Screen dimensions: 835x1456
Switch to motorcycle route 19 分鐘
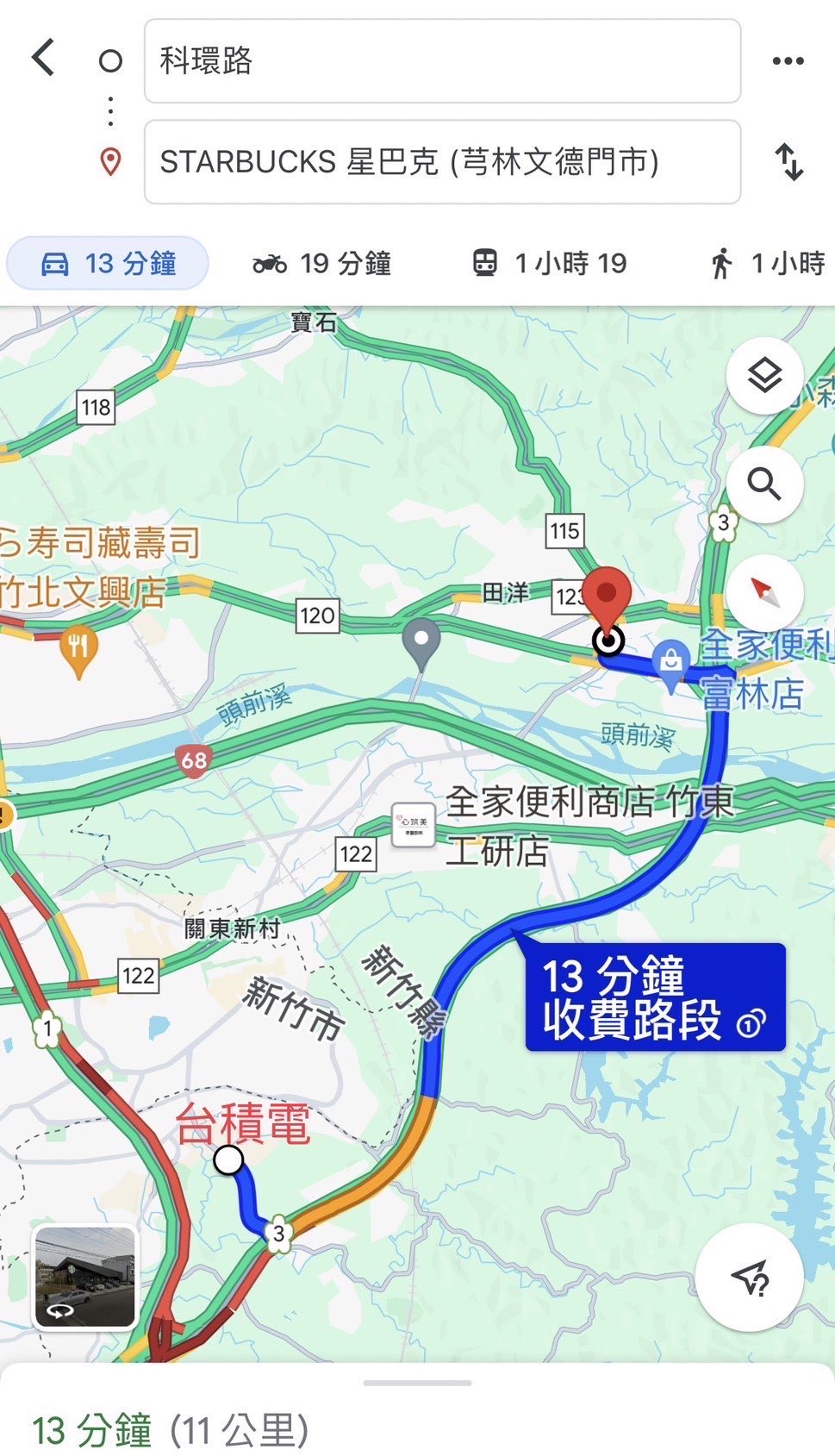321,264
